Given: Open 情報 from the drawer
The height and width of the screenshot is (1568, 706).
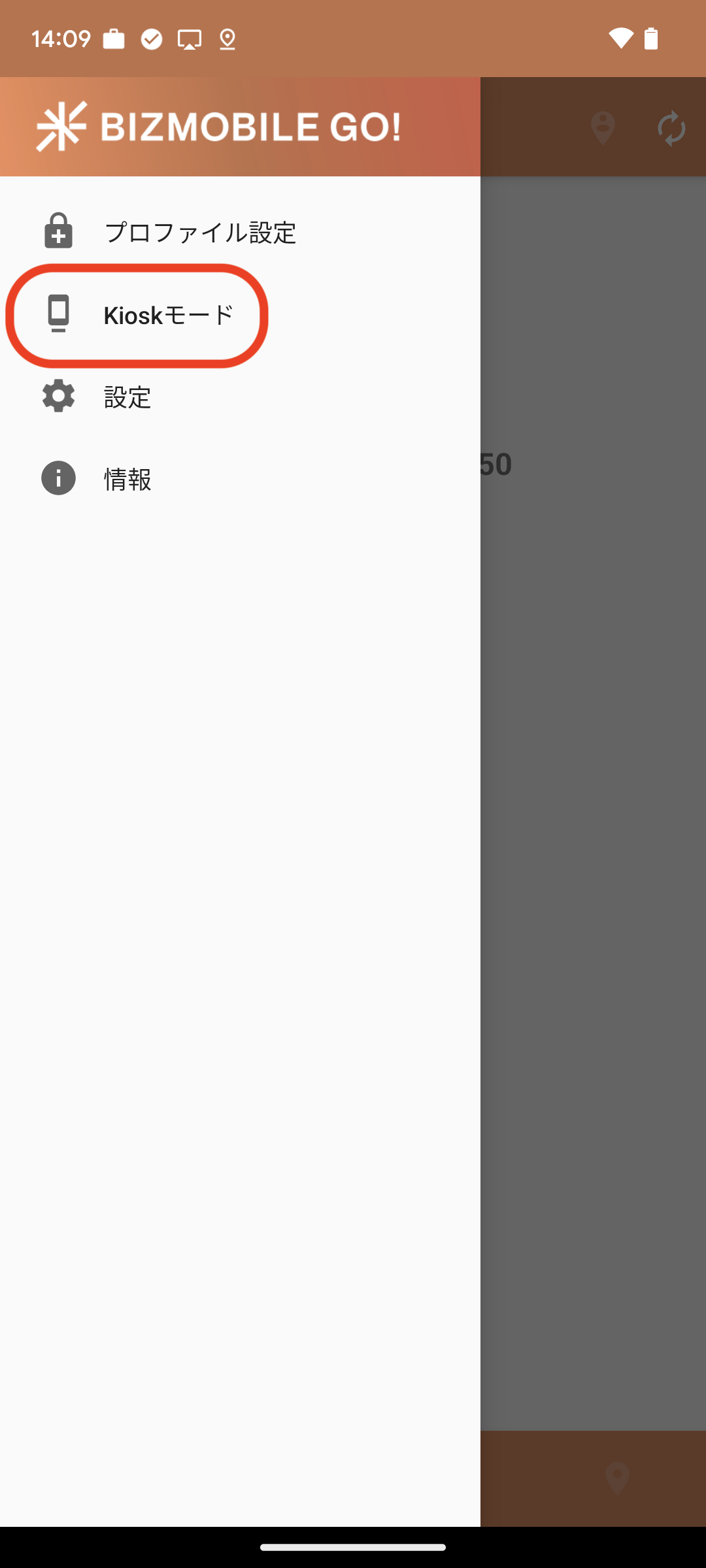Looking at the screenshot, I should 127,479.
